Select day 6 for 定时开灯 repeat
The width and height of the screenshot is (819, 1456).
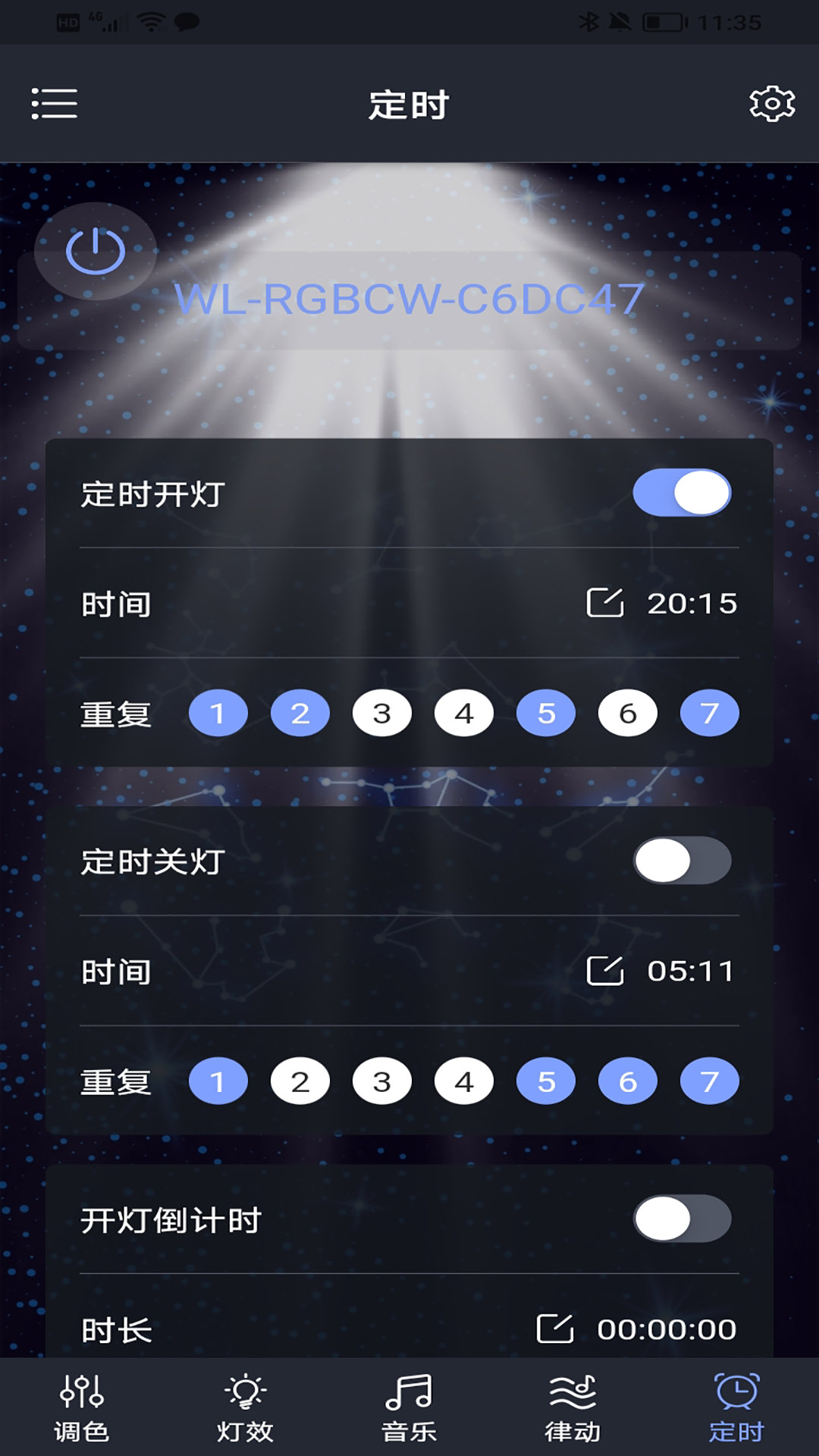(628, 713)
